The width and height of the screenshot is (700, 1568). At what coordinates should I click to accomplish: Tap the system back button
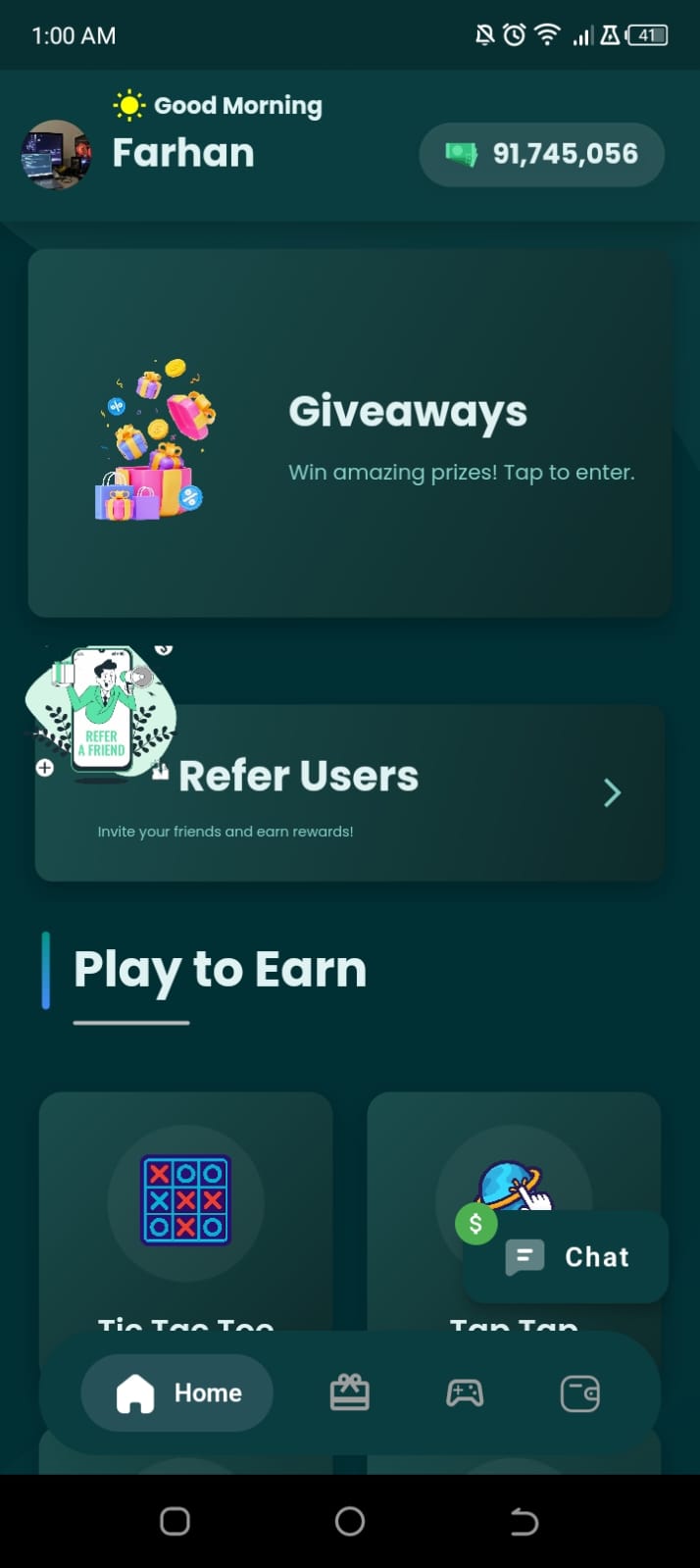pyautogui.click(x=524, y=1521)
